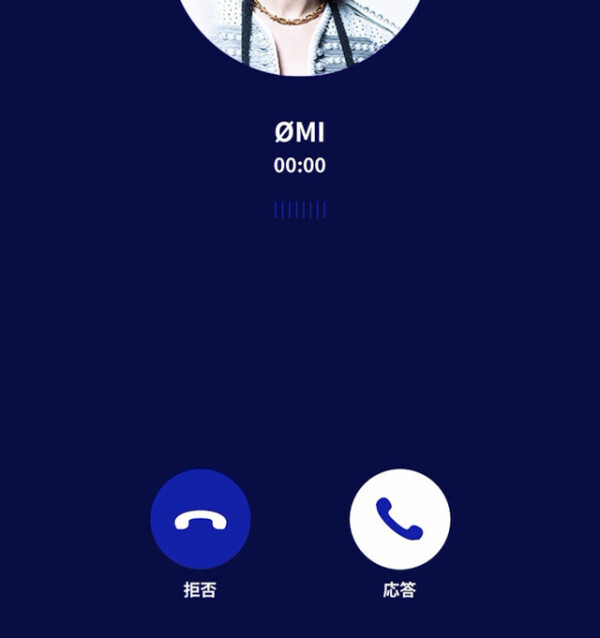600x638 pixels.
Task: Answer the incoming call from ØMI
Action: click(400, 519)
